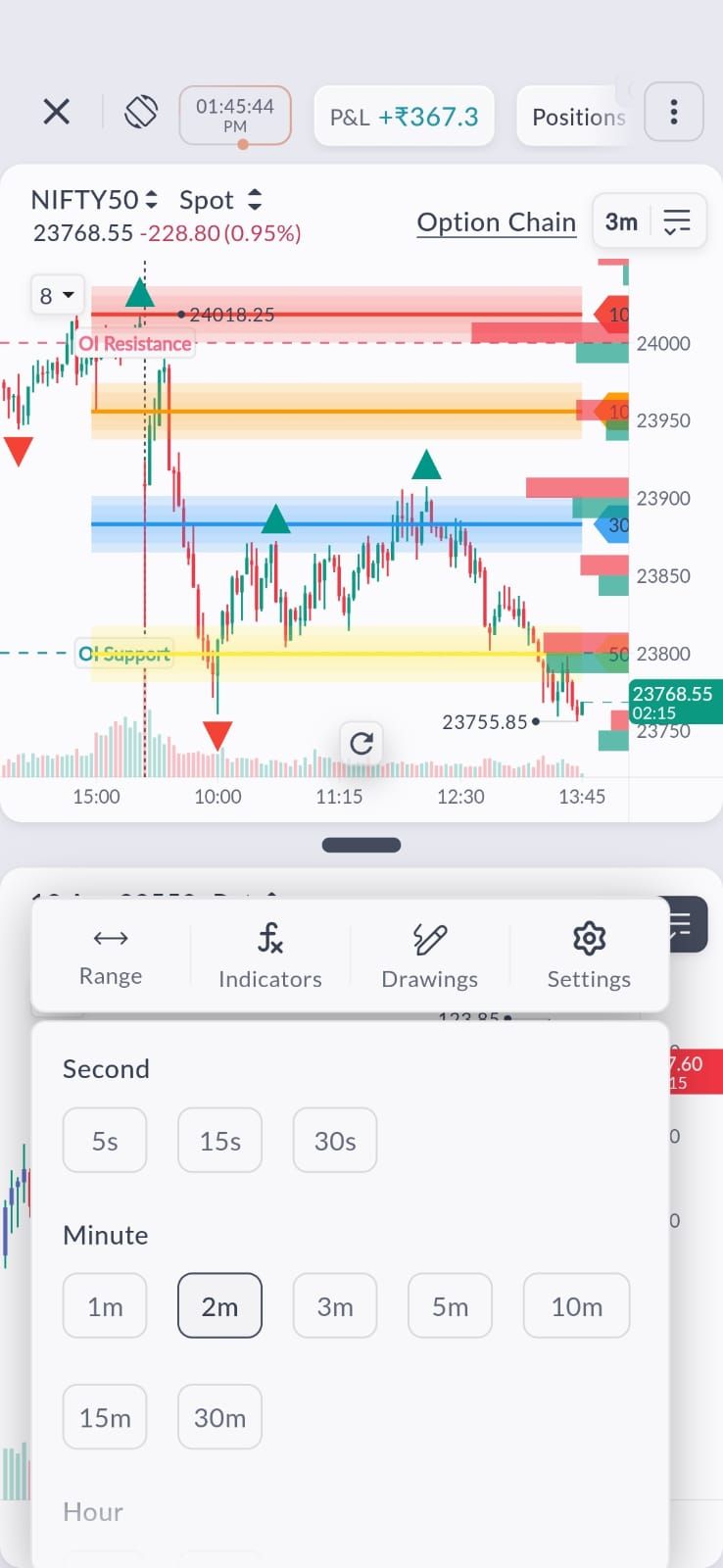This screenshot has height=1568, width=723.
Task: Select the 5s interval
Action: [105, 1141]
